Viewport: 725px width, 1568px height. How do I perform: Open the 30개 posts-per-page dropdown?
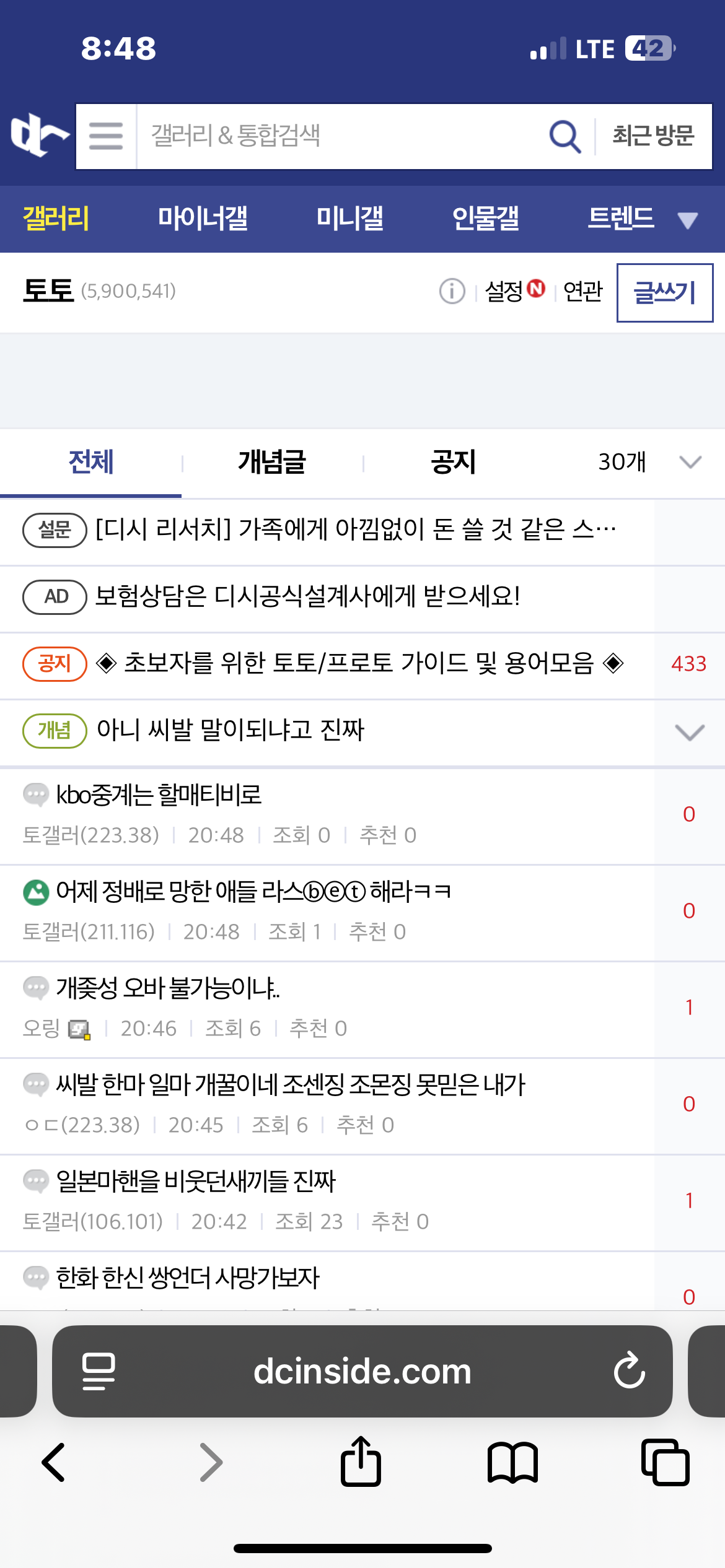pos(648,462)
